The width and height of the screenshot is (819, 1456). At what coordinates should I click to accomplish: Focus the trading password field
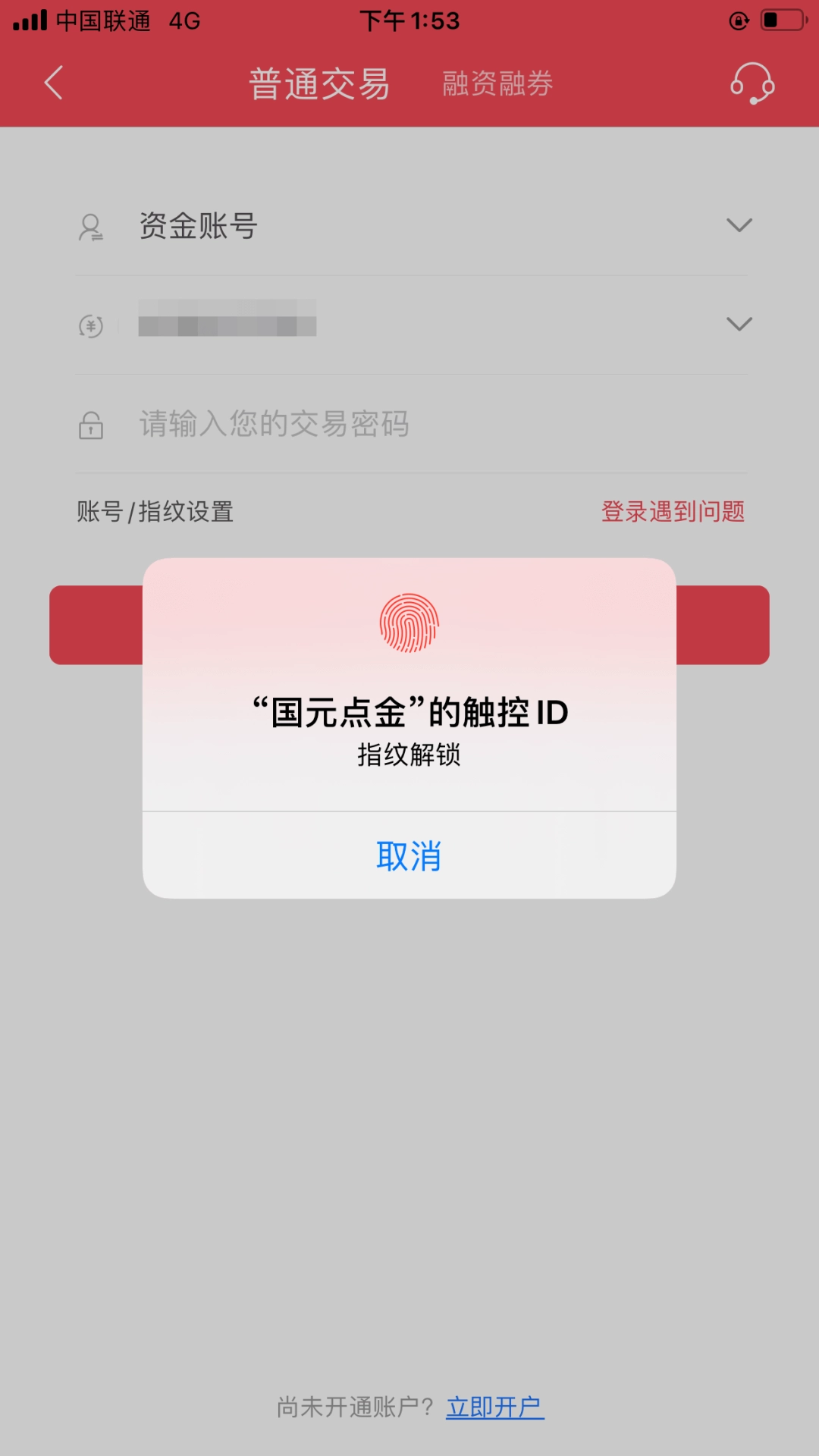pyautogui.click(x=409, y=424)
